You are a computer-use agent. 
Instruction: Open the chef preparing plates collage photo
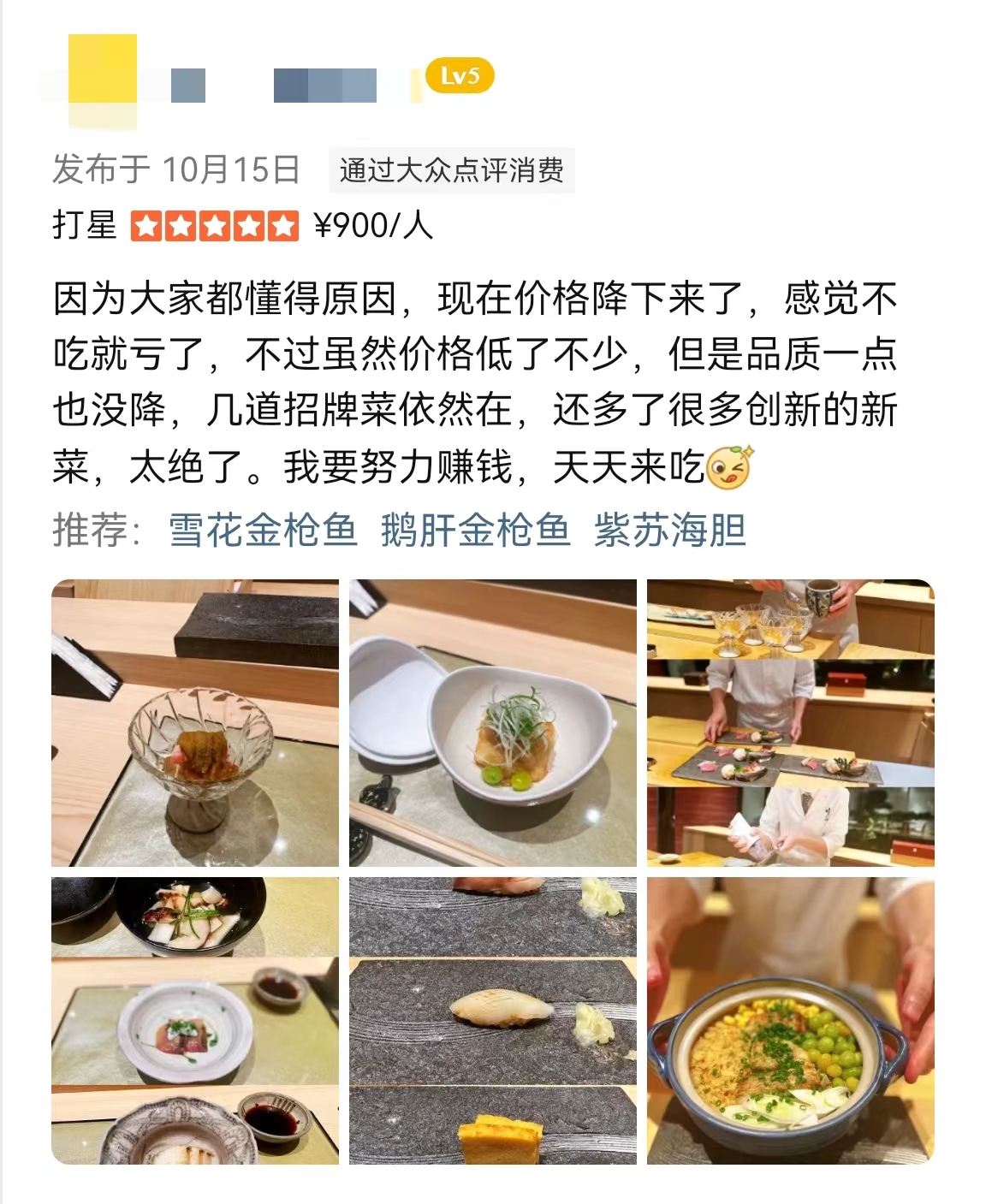tap(790, 723)
